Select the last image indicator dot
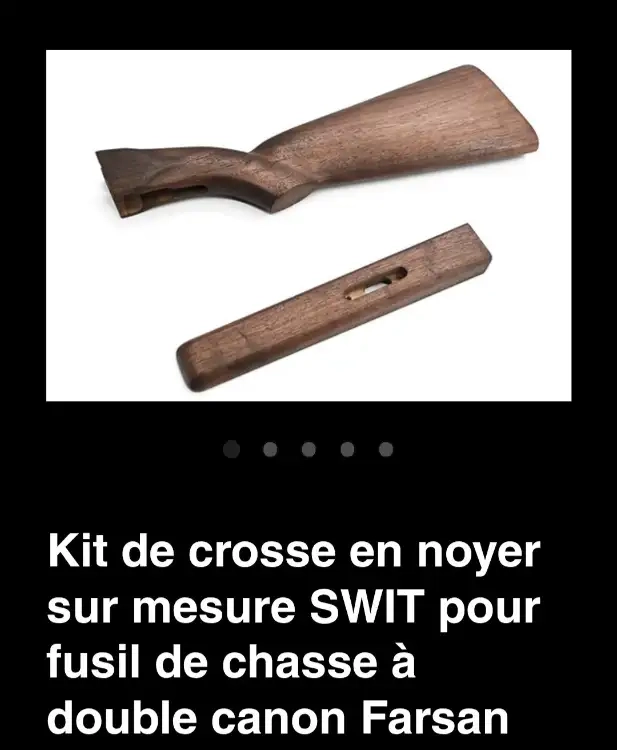 pyautogui.click(x=386, y=450)
